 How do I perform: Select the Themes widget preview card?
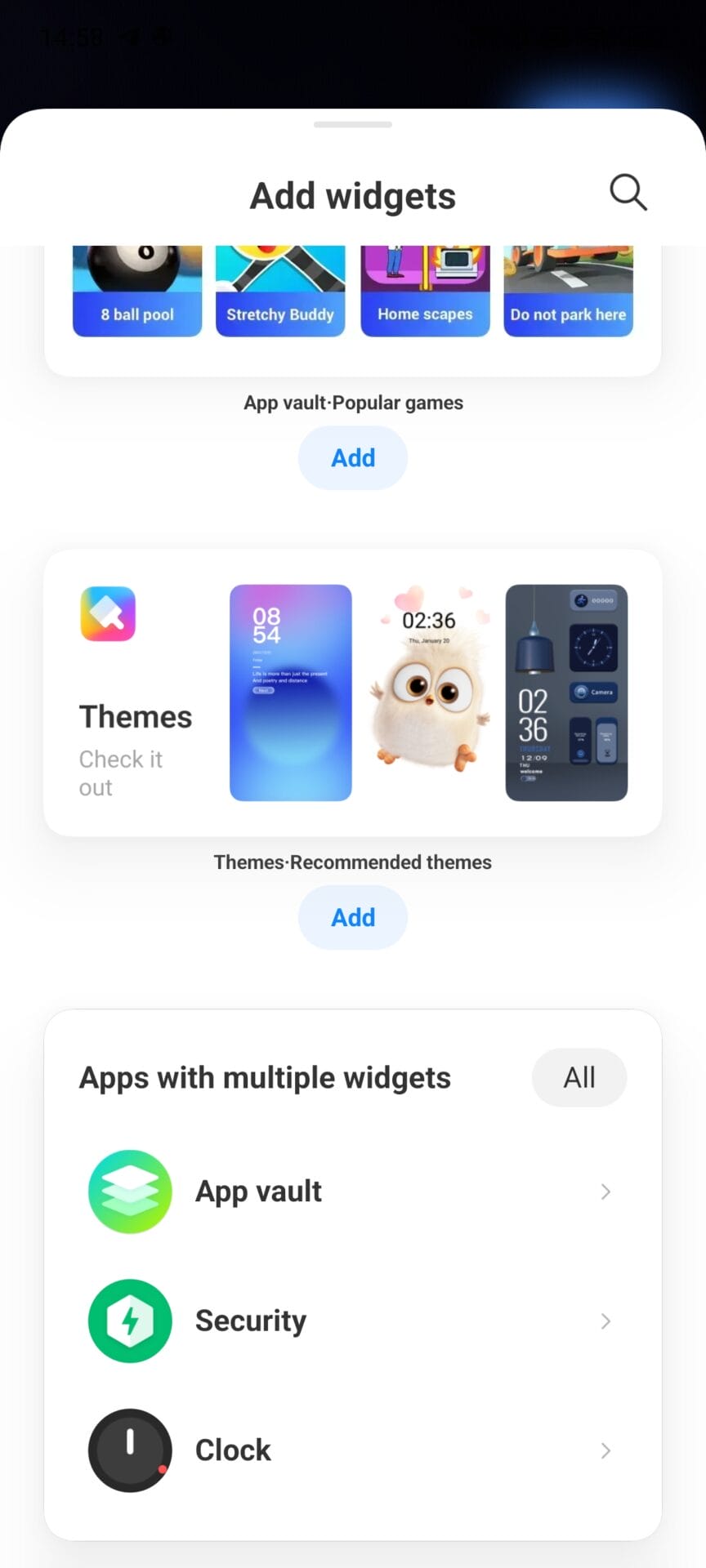point(352,693)
